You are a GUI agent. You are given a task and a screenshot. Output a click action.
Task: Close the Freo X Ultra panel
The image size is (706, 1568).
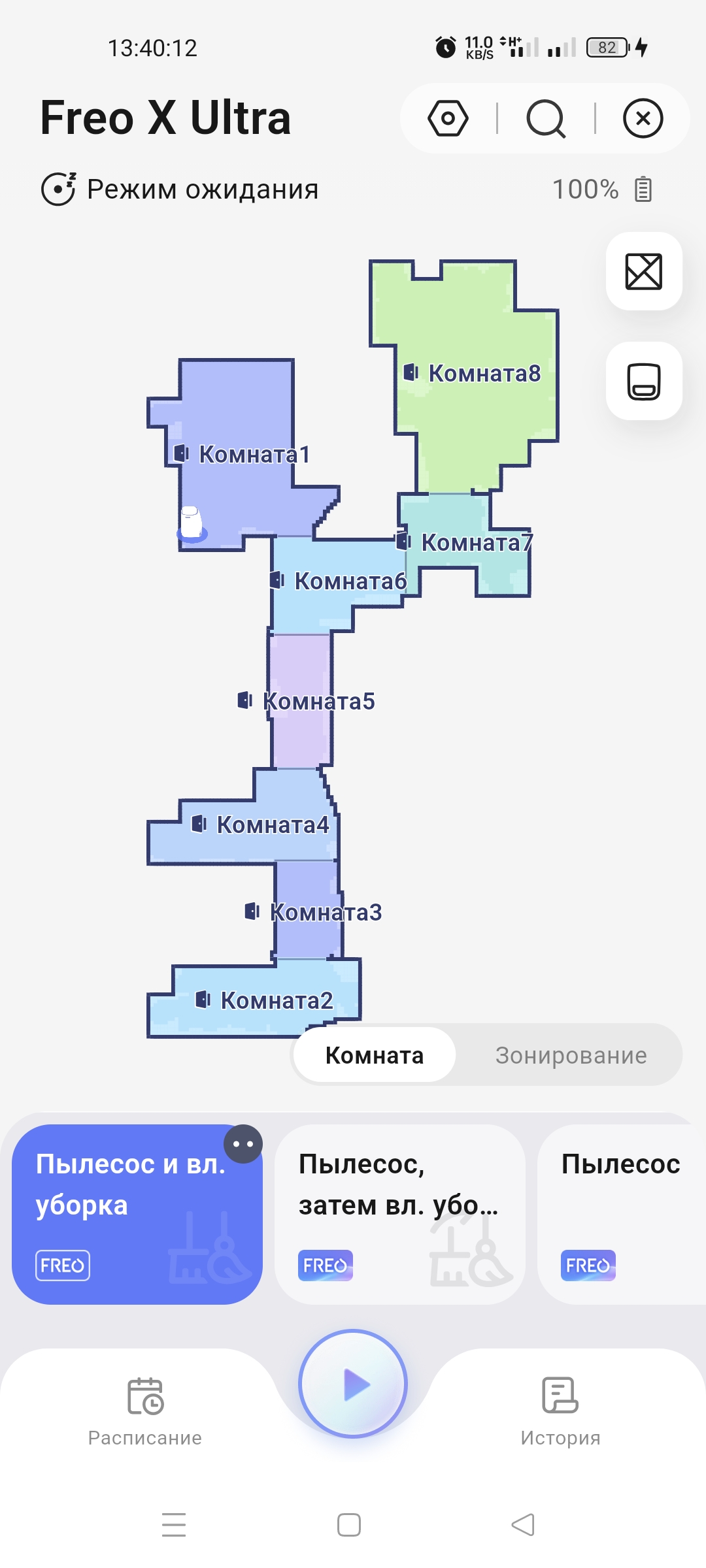(x=643, y=118)
